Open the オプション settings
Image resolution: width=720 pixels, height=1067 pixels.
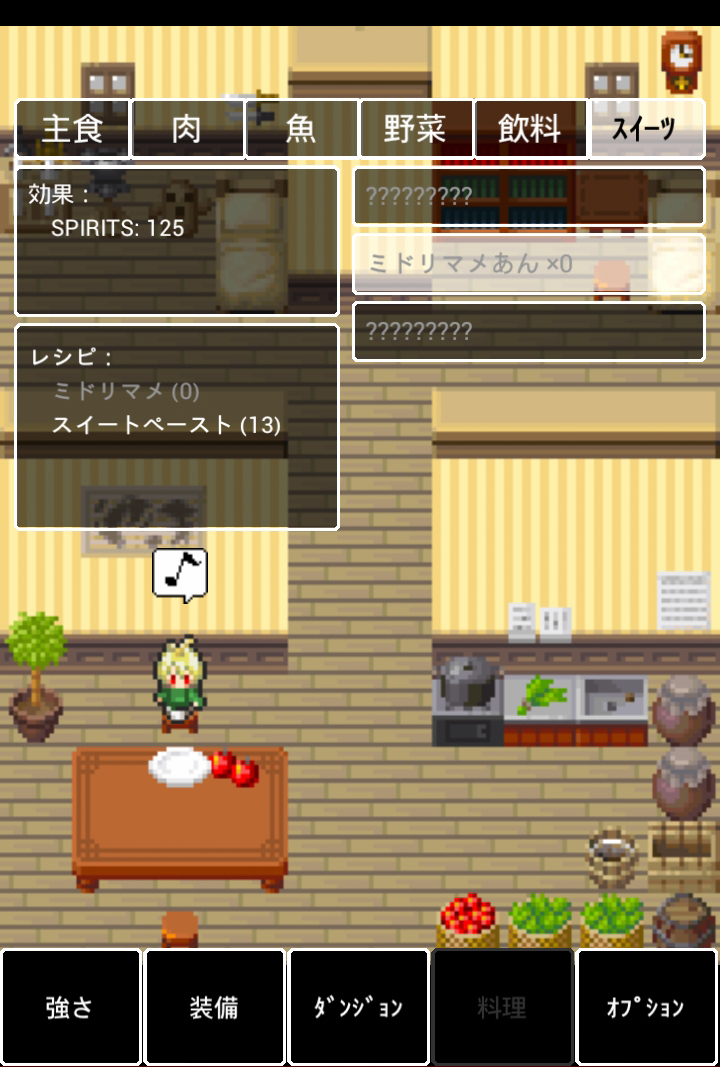tap(646, 1007)
